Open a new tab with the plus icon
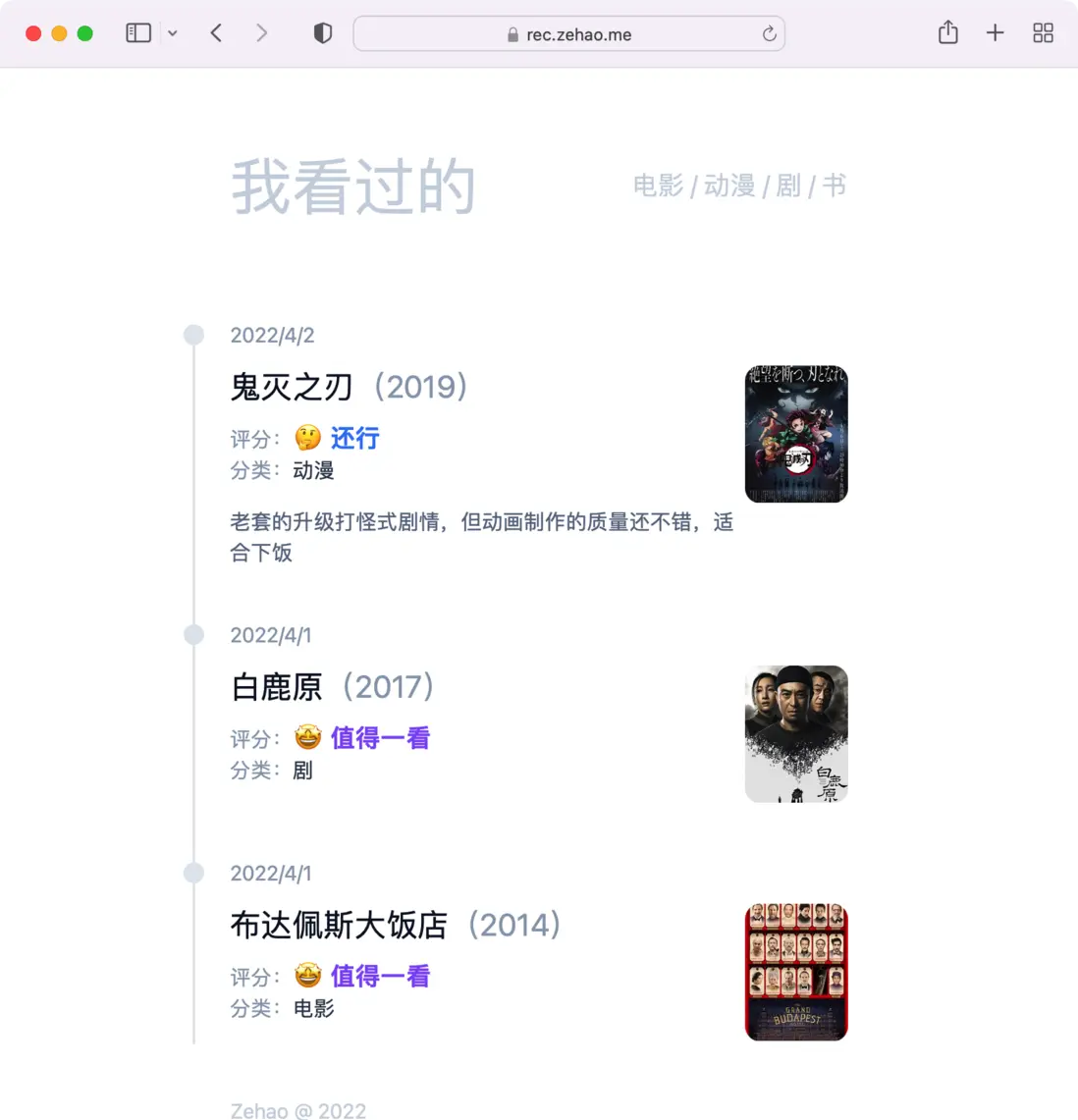Viewport: 1078px width, 1120px height. 995,32
